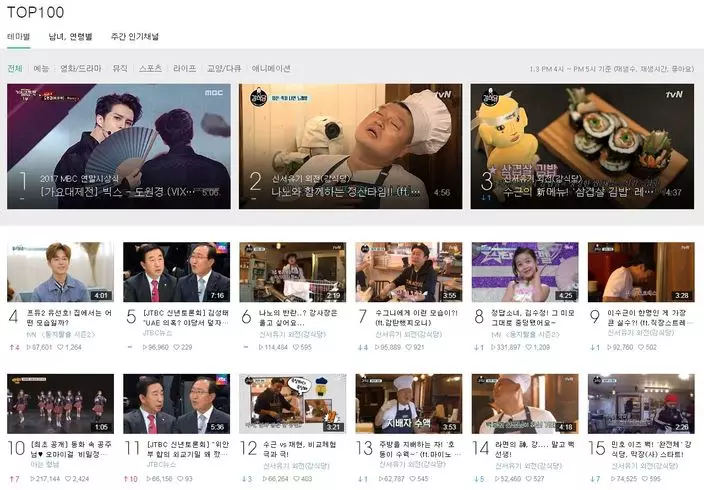
Task: Open rank 15 민호 이즈 백 video
Action: (642, 403)
